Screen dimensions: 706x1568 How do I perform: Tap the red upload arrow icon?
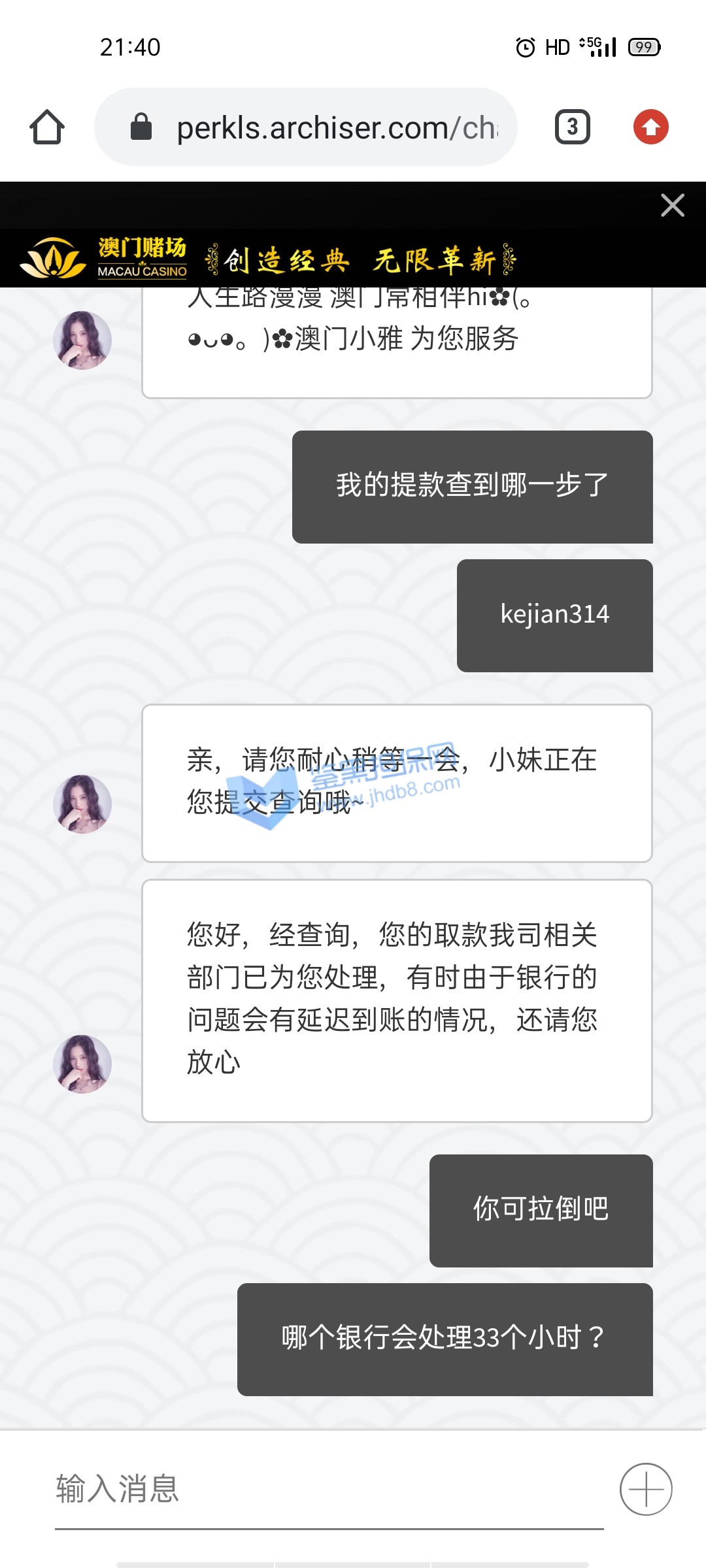point(650,127)
